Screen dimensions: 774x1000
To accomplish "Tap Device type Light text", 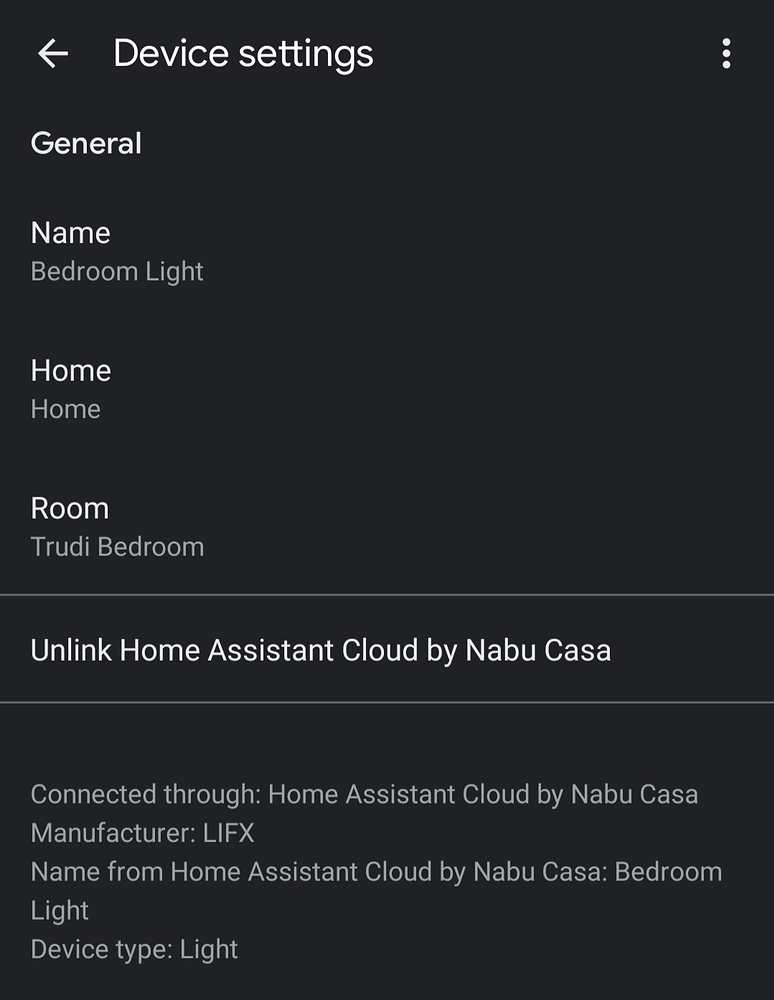I will [134, 949].
